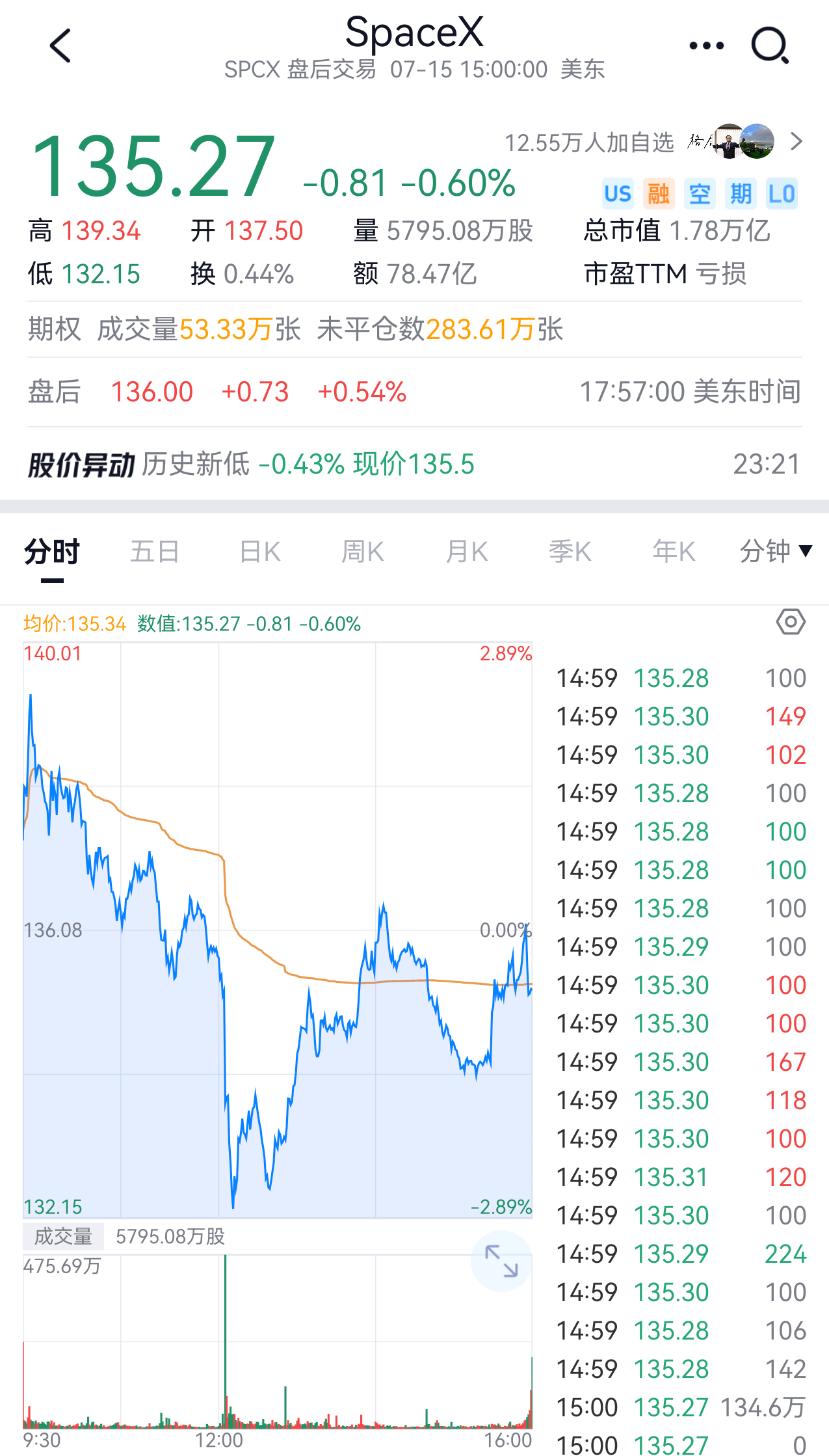The image size is (829, 1456).
Task: Go back using the top-left arrow
Action: click(60, 46)
